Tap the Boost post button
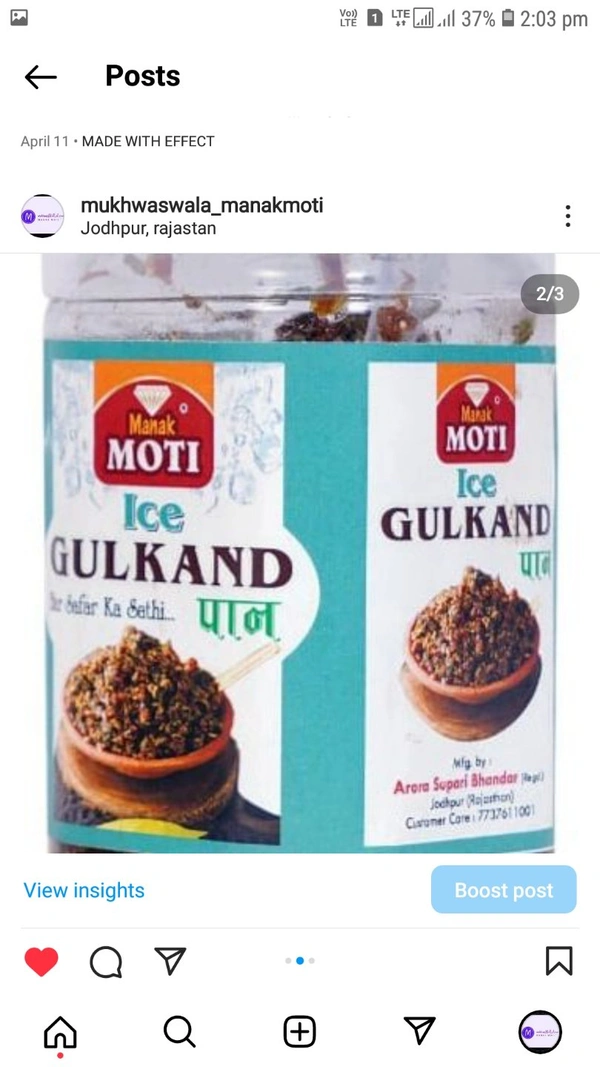This screenshot has width=600, height=1067. coord(503,890)
